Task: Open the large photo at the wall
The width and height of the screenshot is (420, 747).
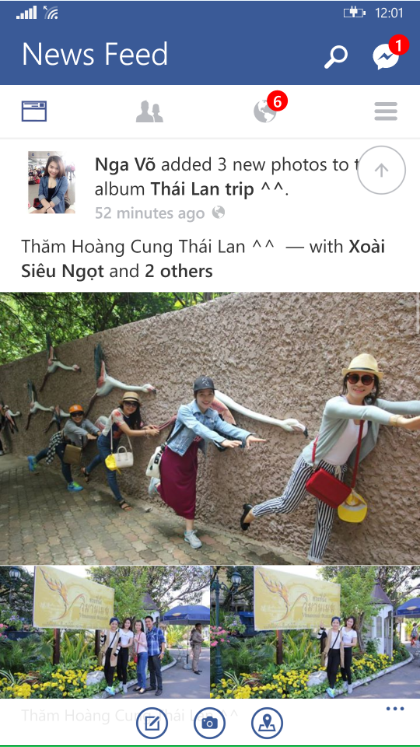Action: [210, 428]
